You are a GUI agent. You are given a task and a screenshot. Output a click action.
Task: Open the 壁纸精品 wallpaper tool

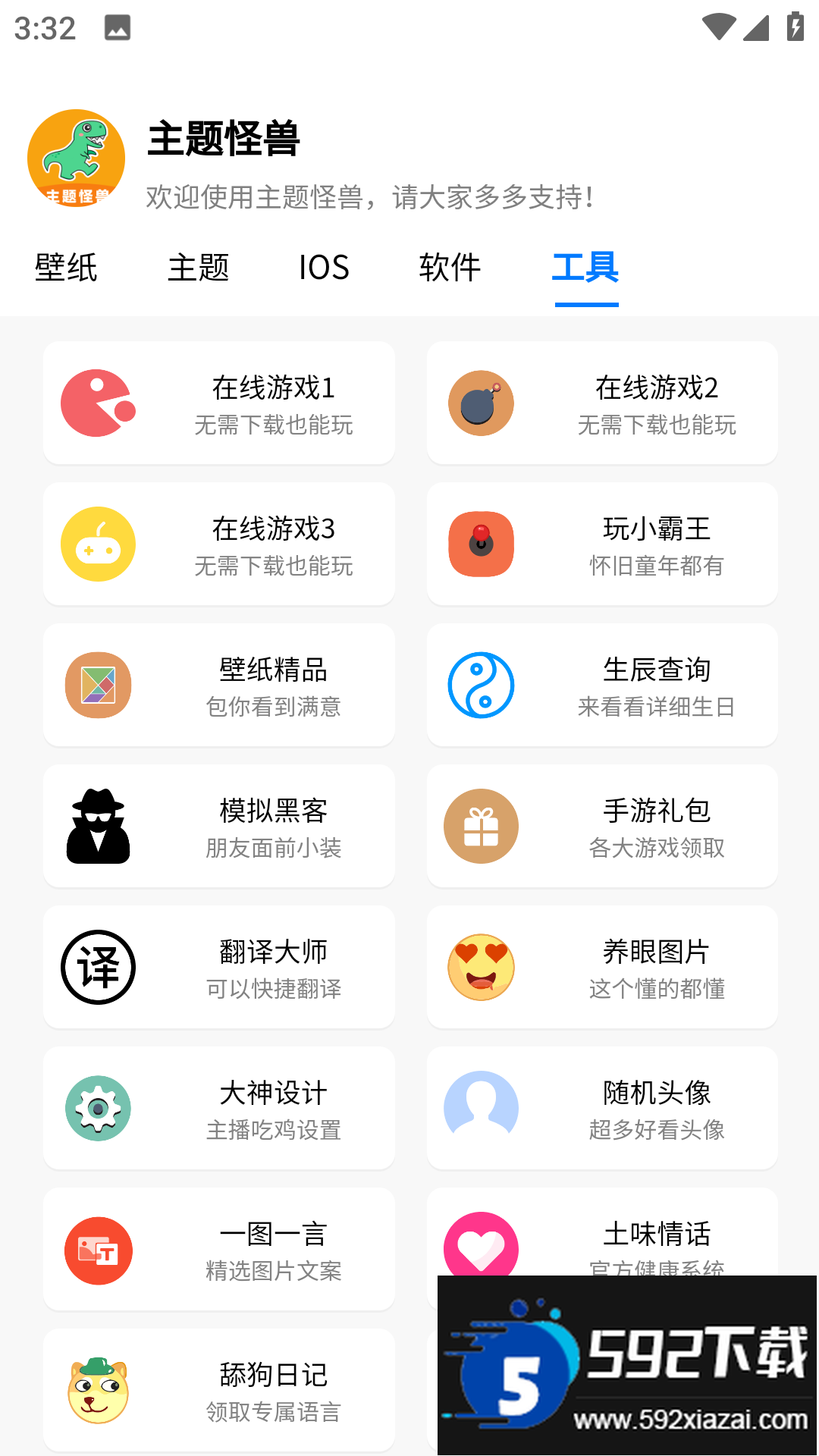219,685
